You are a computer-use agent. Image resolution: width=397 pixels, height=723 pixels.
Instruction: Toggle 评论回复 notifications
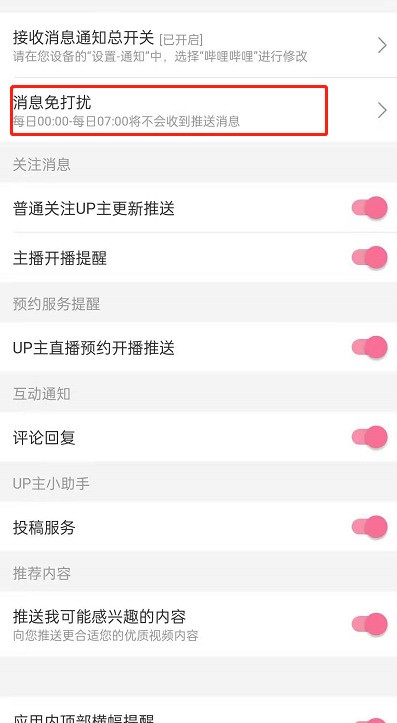pyautogui.click(x=369, y=437)
